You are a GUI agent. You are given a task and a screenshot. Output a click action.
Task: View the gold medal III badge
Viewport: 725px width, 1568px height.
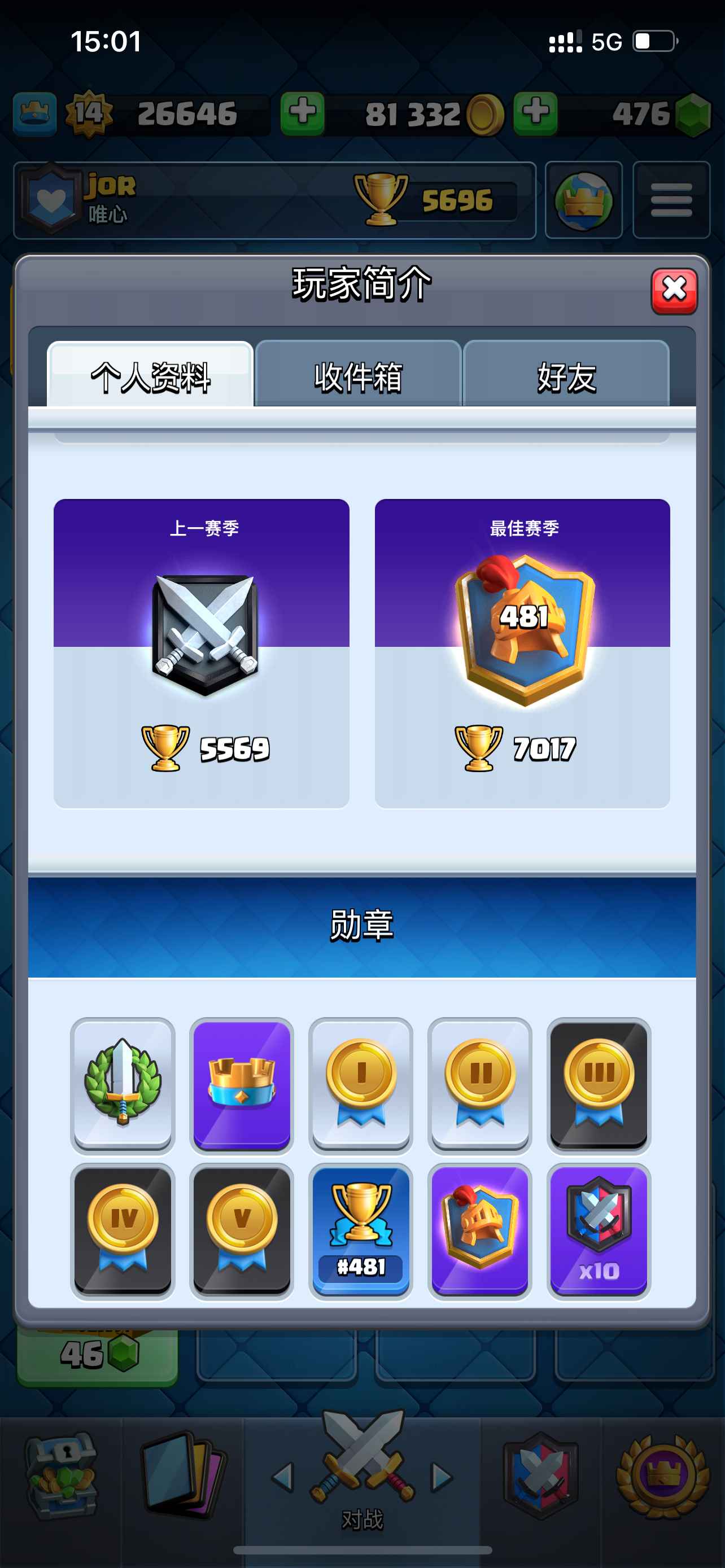pos(599,1085)
